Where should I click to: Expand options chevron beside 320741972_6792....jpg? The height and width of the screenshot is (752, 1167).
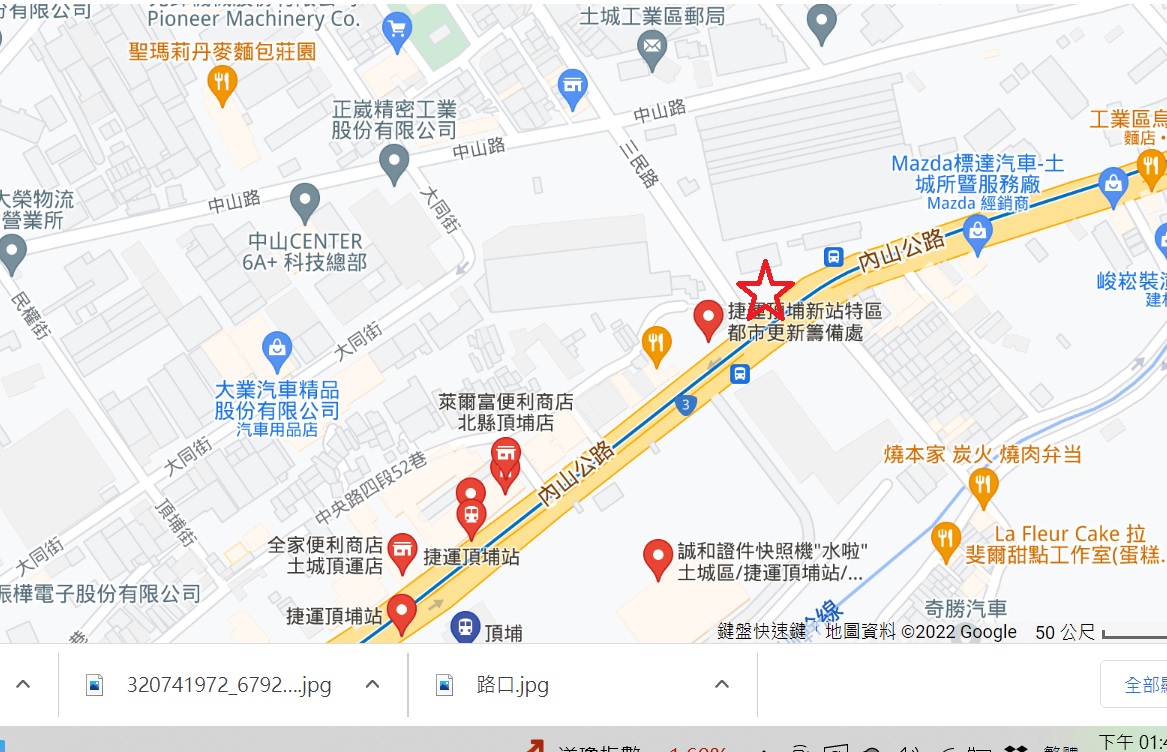372,685
